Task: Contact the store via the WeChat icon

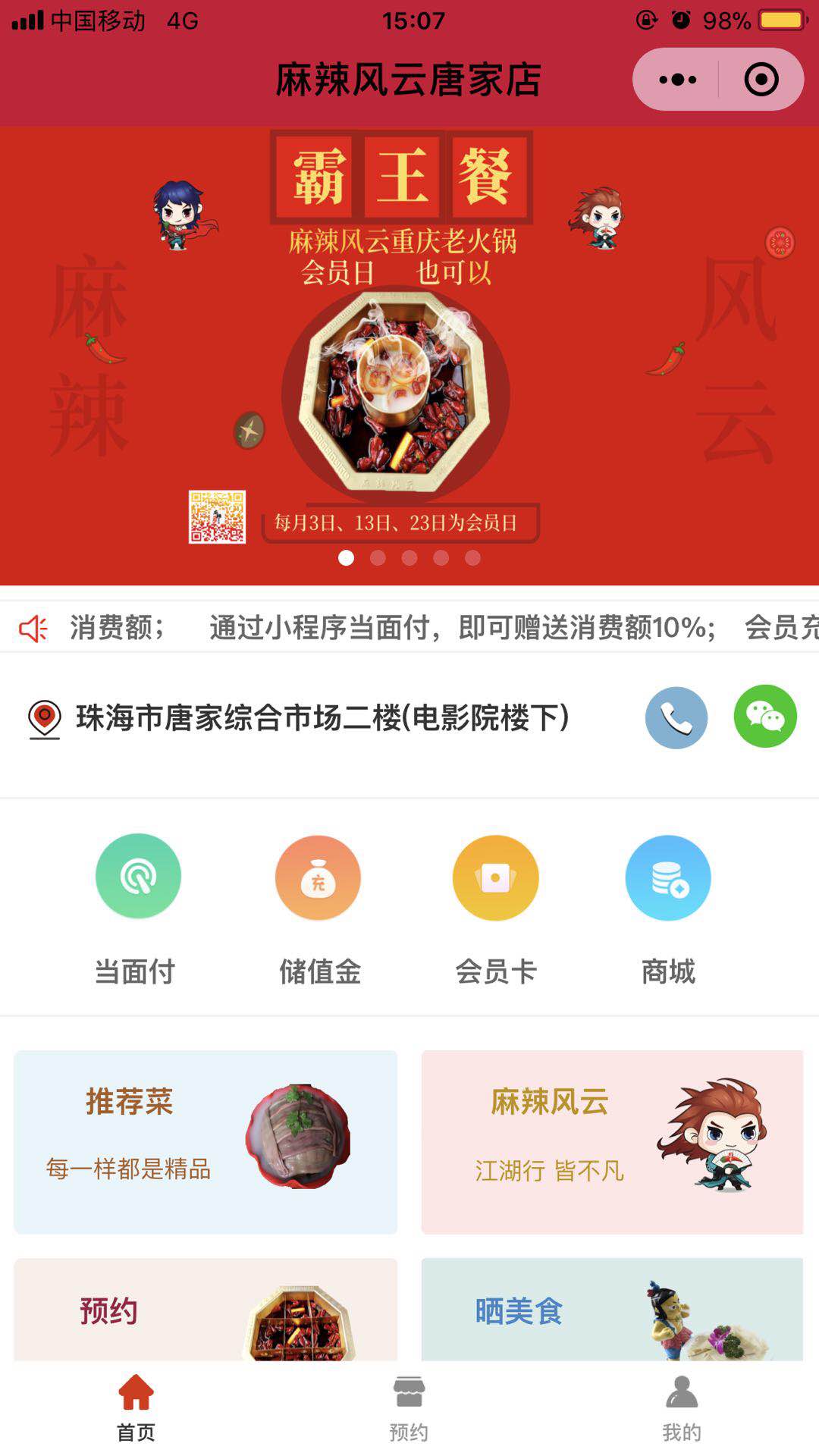Action: [764, 717]
